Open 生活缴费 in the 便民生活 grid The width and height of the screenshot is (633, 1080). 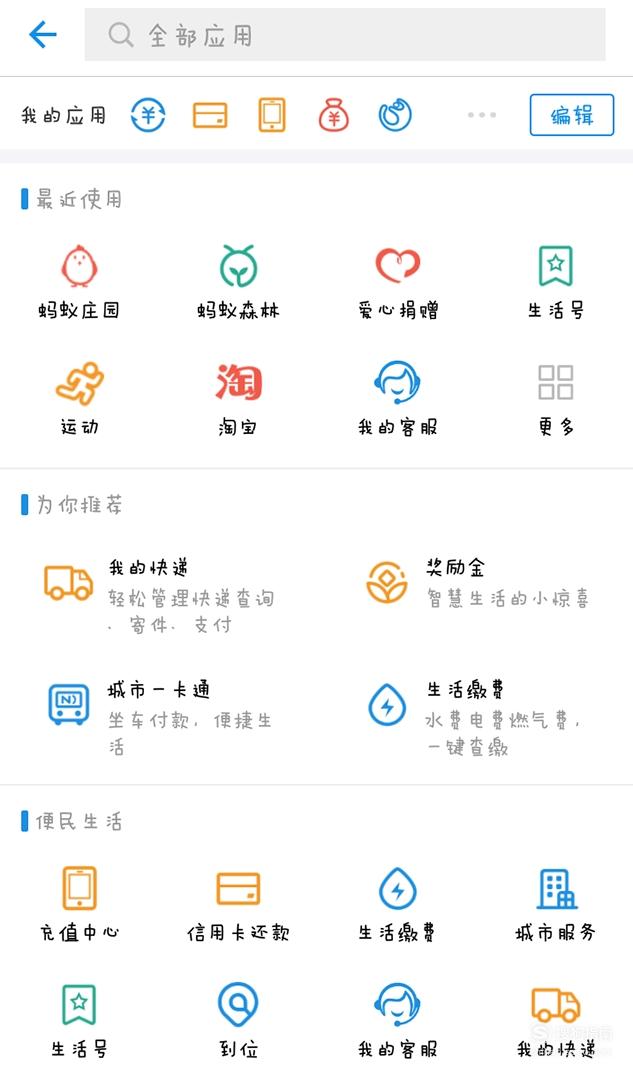tap(397, 904)
